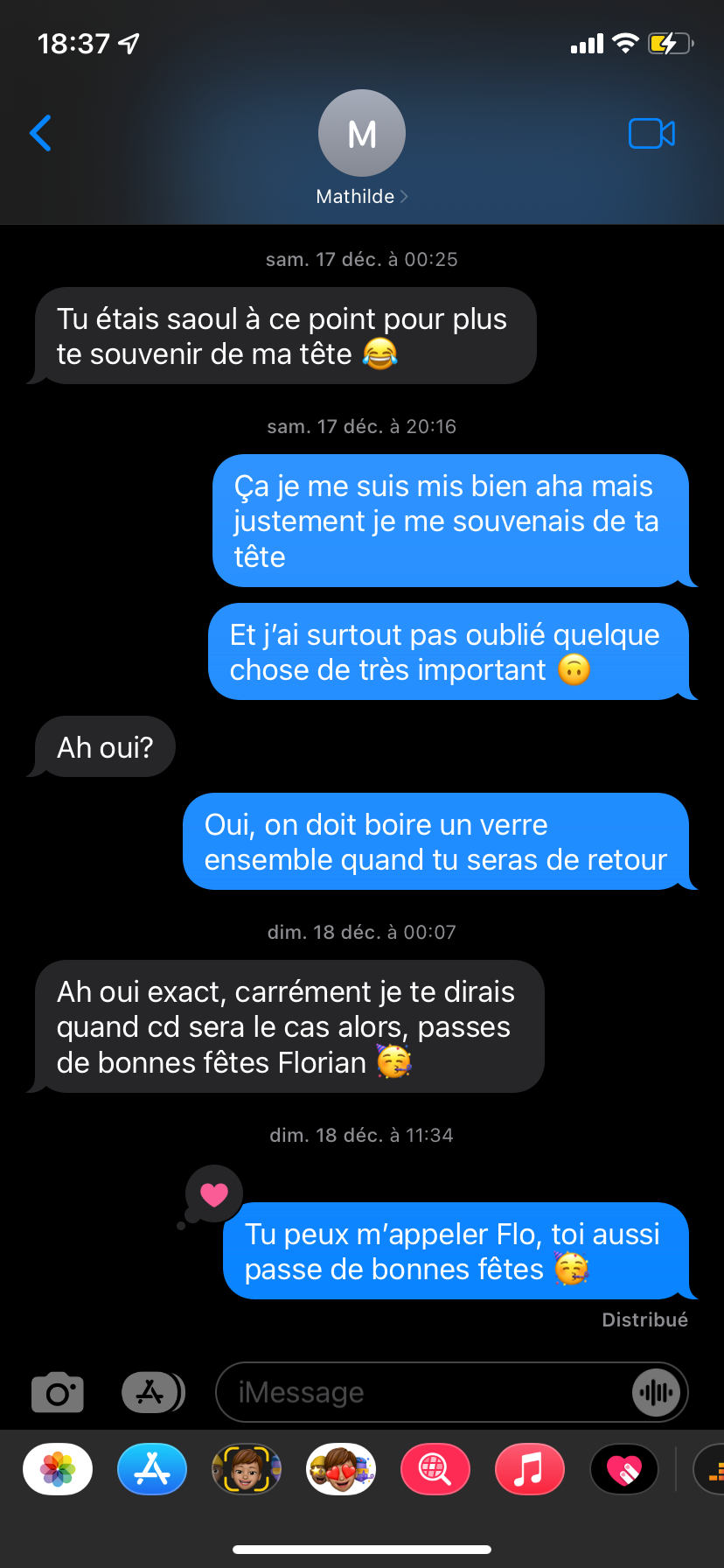This screenshot has width=724, height=1568.
Task: Open the App Store iMessage app
Action: [x=152, y=1469]
